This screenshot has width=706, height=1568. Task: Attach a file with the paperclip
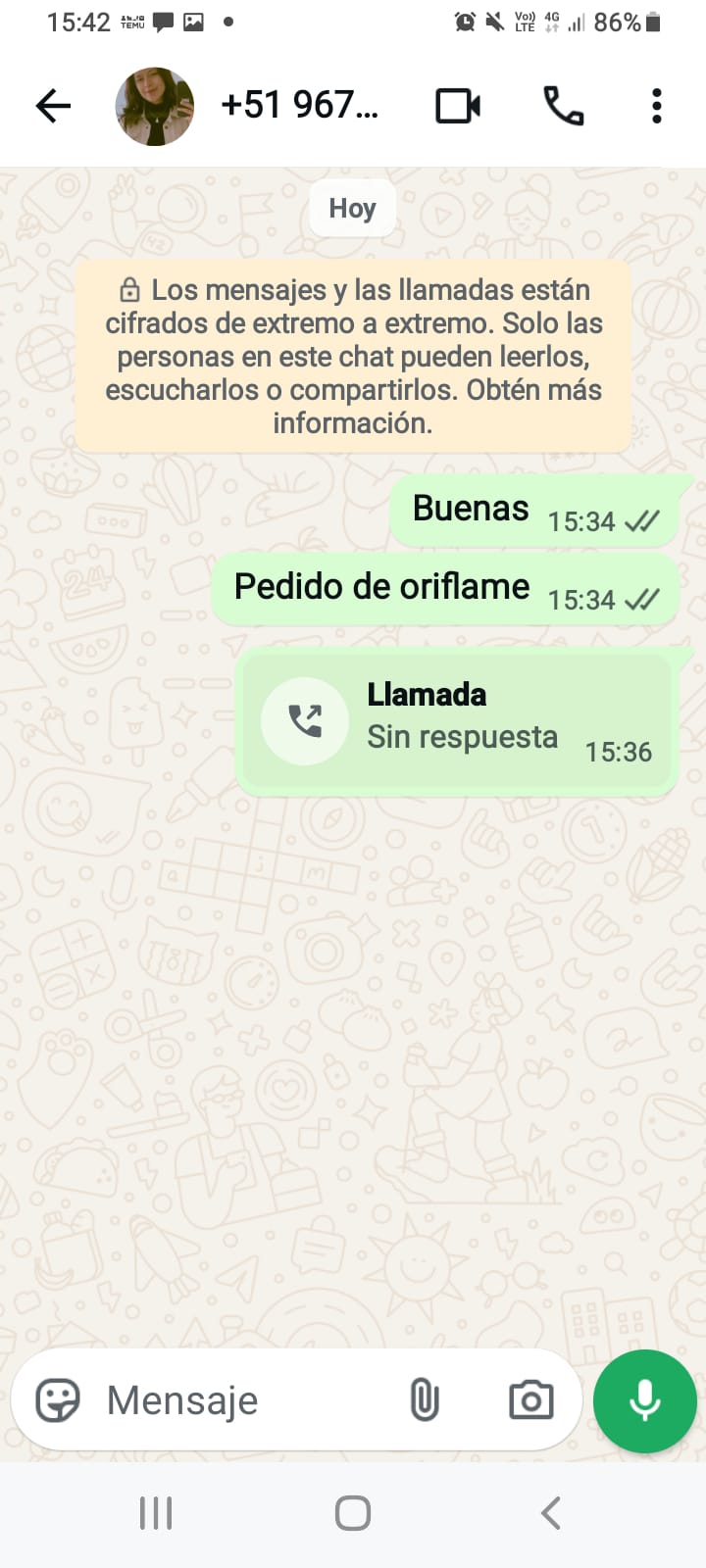tap(424, 1400)
